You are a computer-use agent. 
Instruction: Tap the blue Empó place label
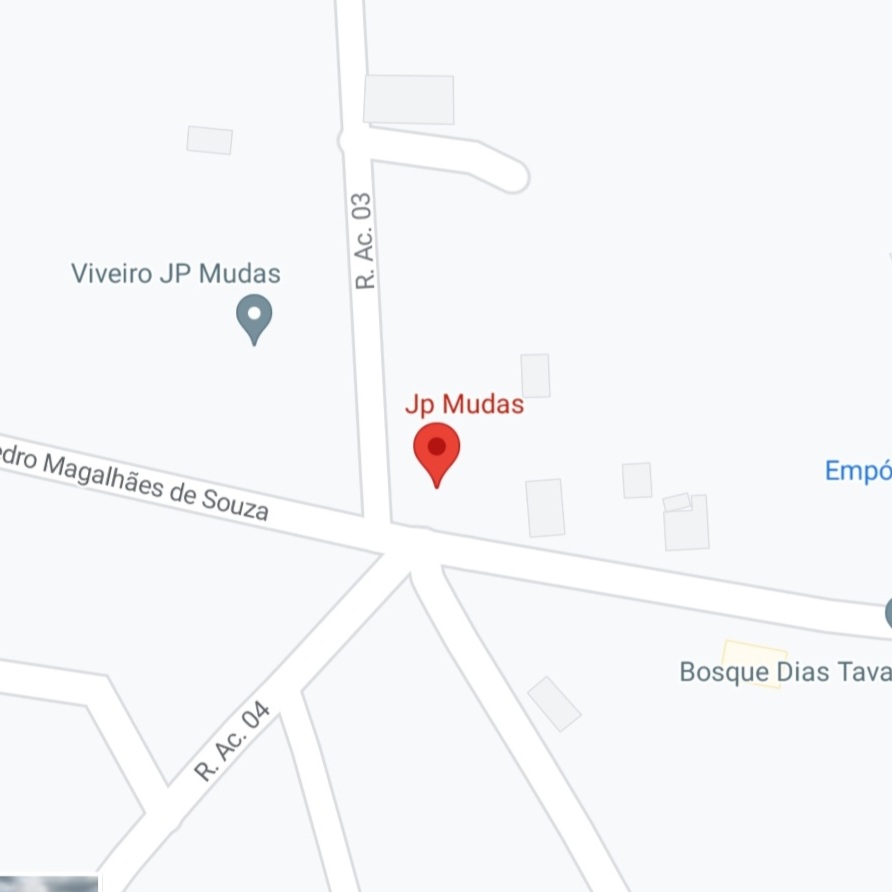coord(858,470)
